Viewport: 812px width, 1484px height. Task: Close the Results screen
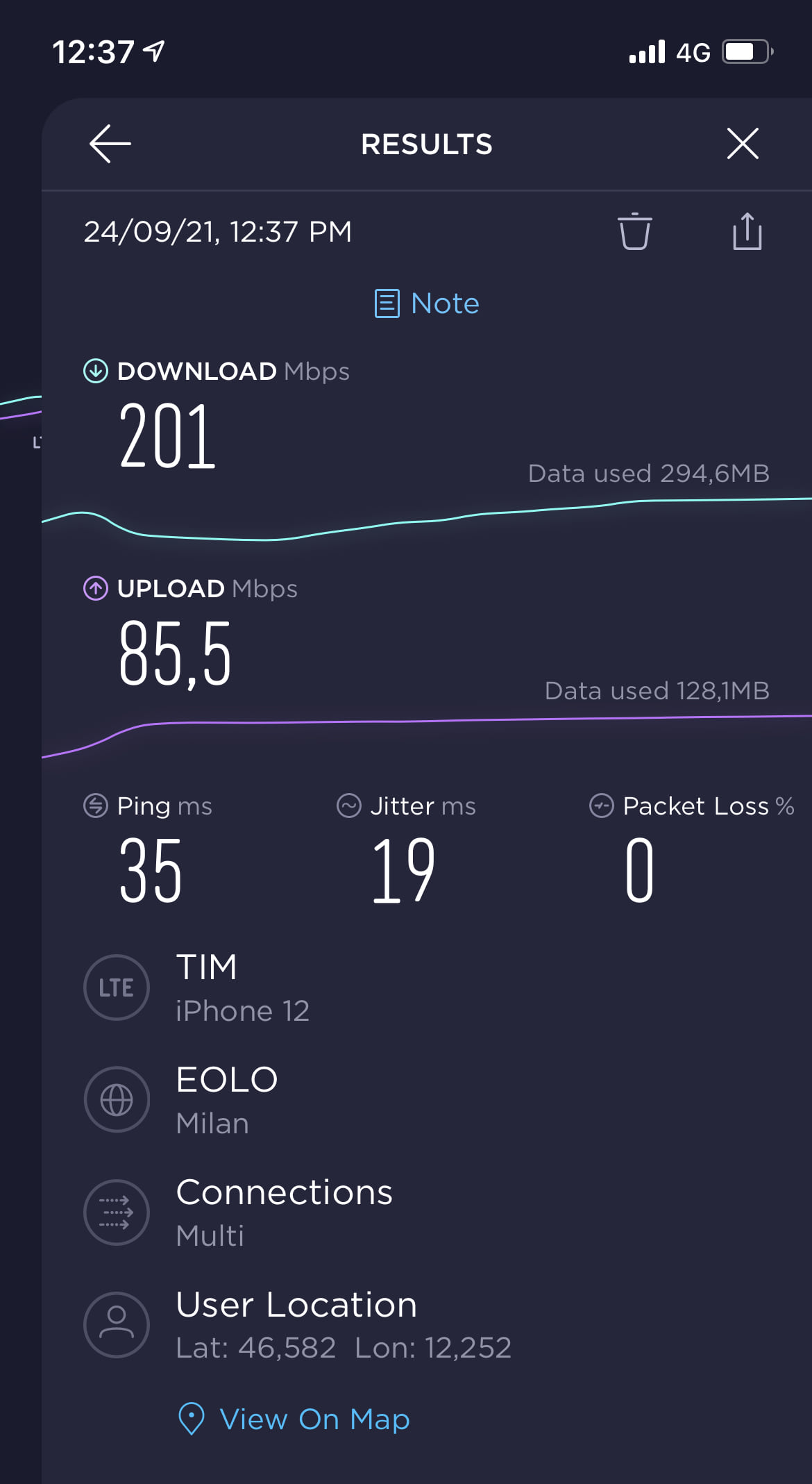coord(743,144)
